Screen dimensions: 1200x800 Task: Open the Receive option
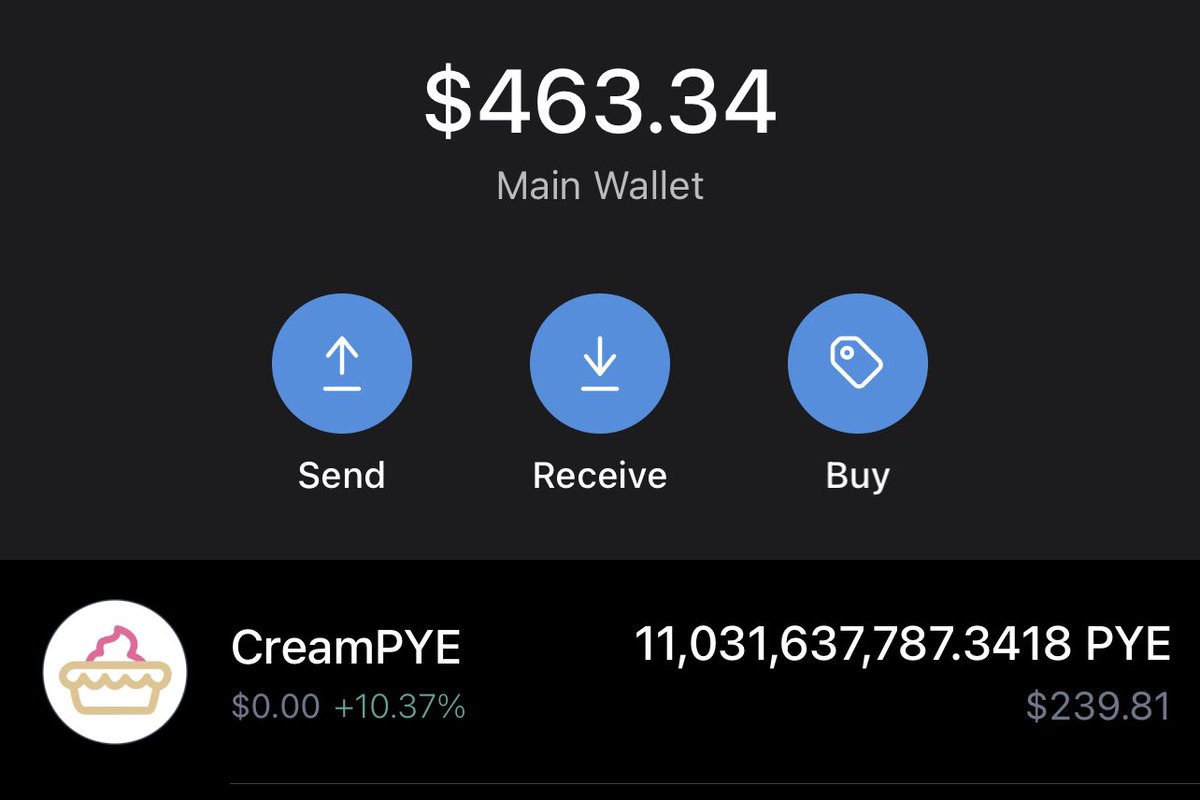click(600, 362)
